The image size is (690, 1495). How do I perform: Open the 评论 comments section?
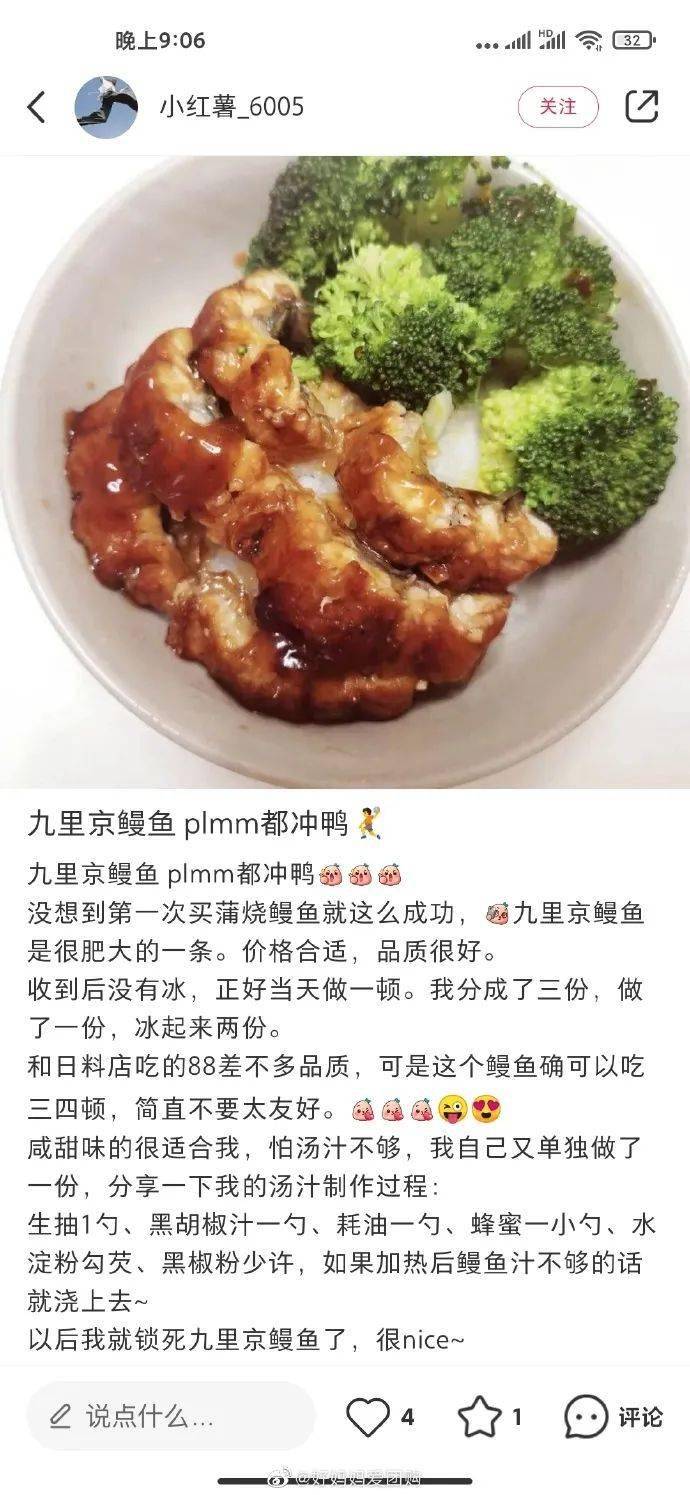pos(613,1417)
